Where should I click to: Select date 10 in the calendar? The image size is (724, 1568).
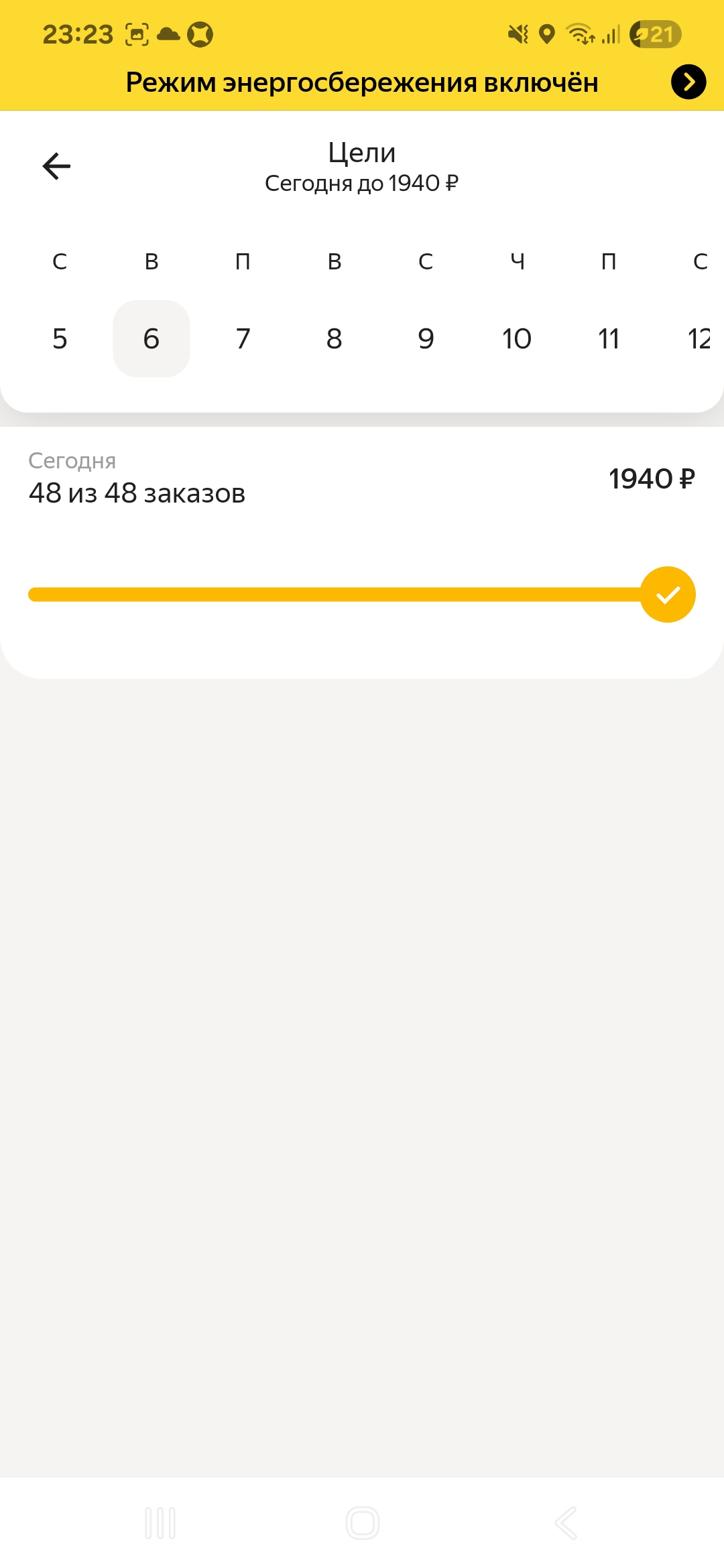[x=517, y=338]
